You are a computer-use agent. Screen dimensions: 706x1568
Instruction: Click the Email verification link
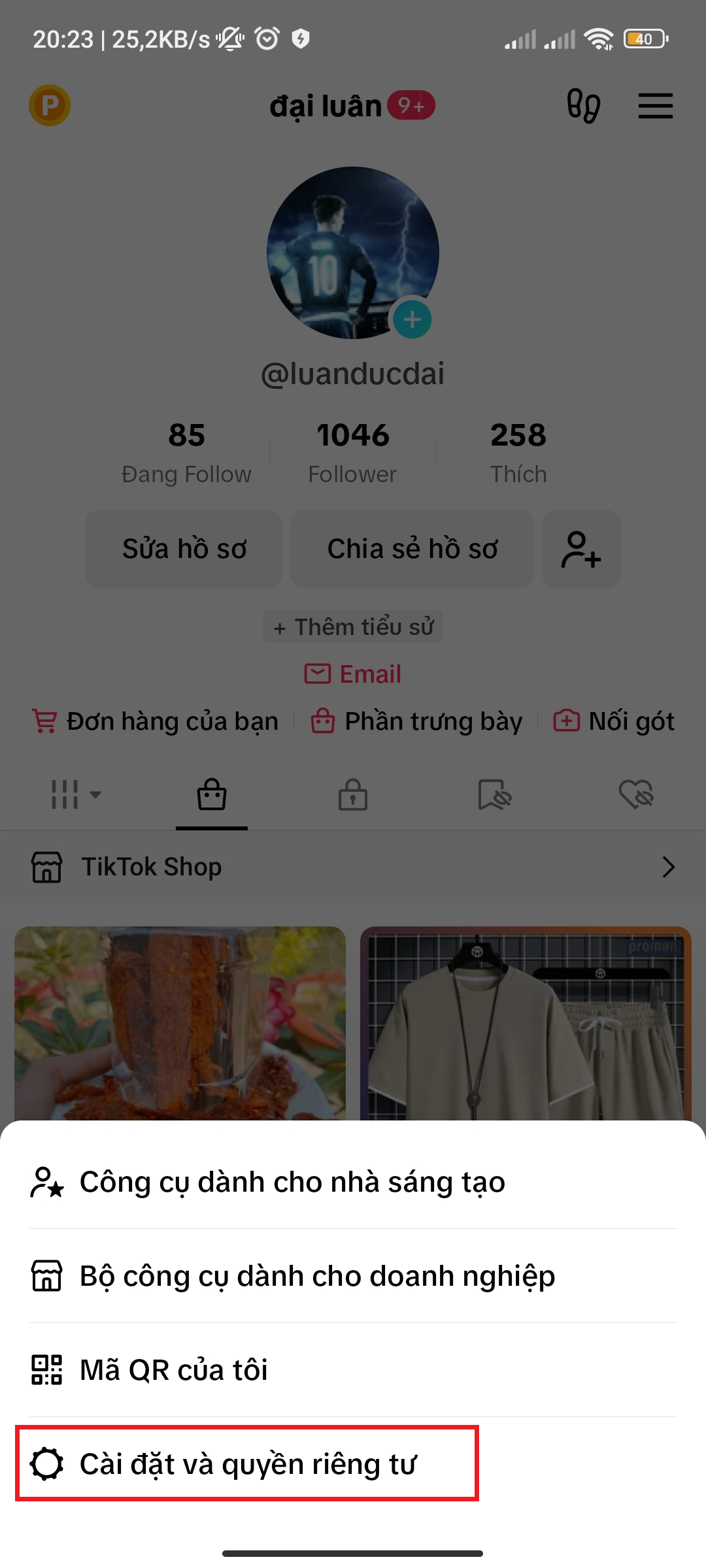coord(353,674)
